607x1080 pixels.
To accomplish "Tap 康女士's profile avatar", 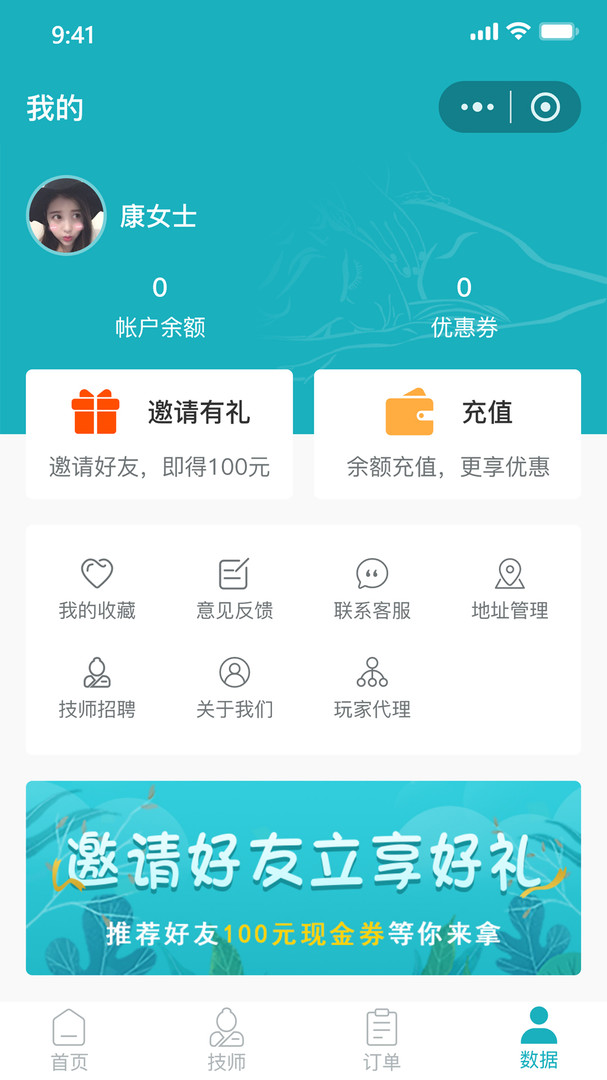I will [66, 216].
